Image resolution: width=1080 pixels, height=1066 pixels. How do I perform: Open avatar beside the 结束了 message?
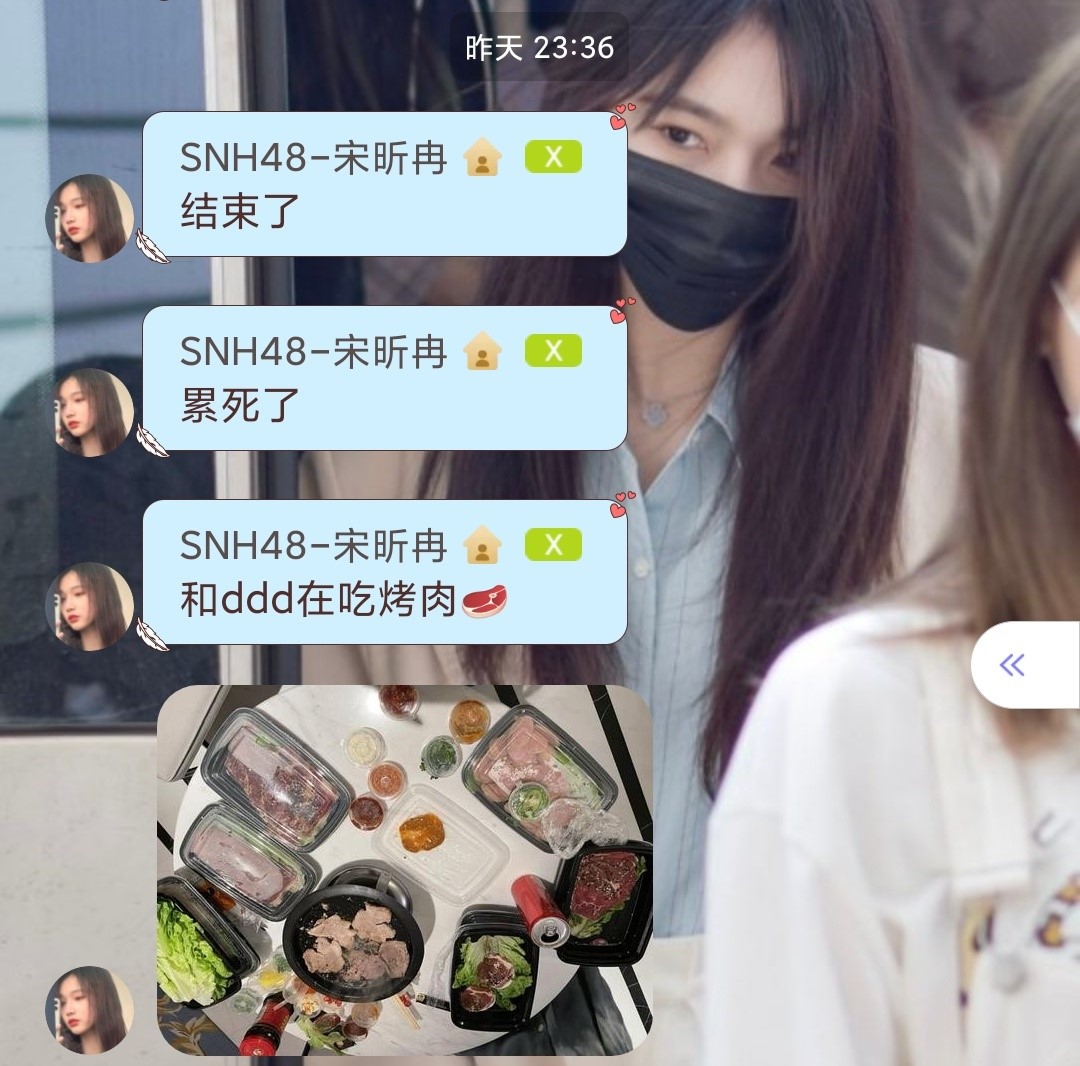pos(90,218)
